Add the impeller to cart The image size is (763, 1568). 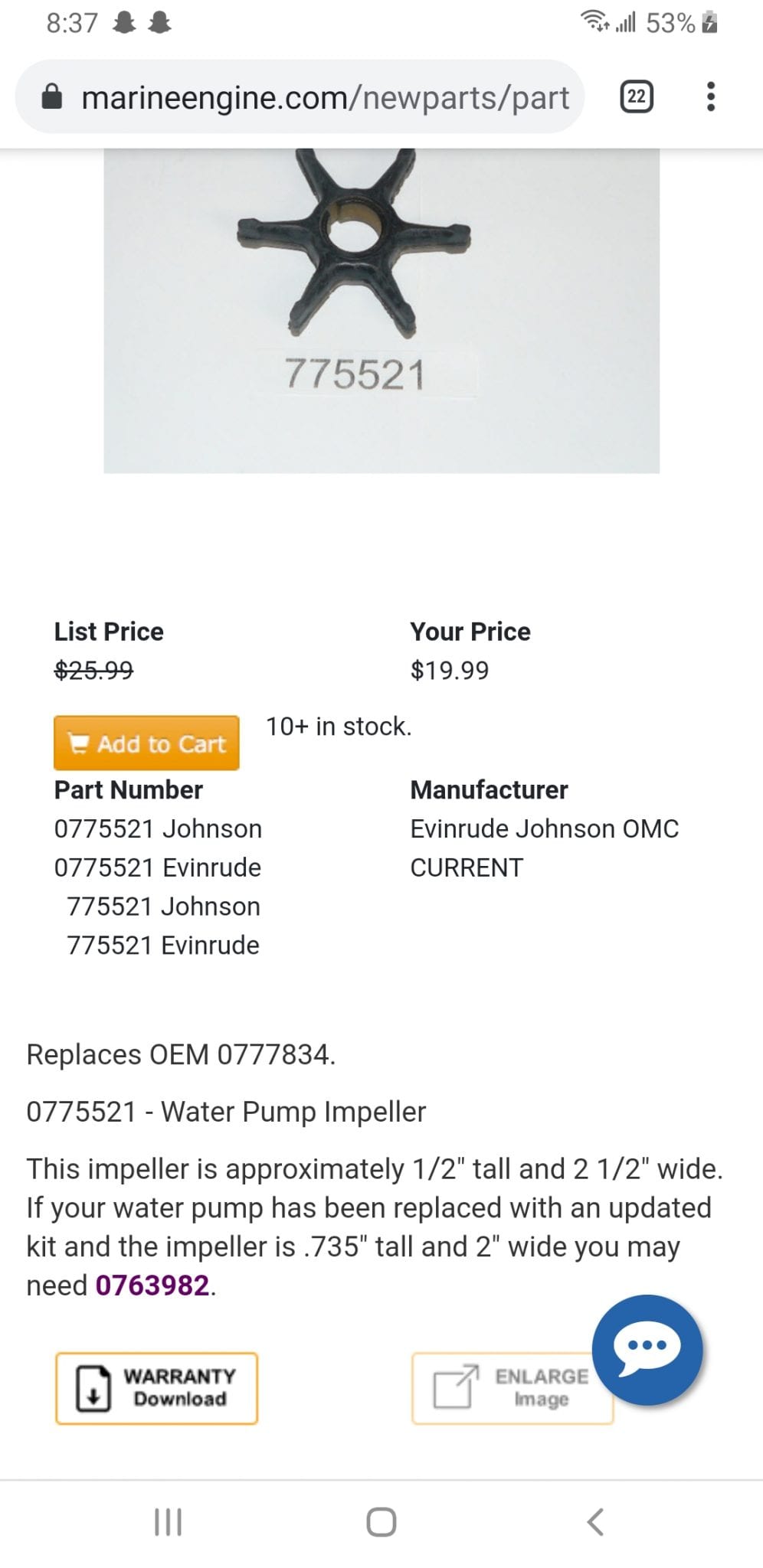coord(146,743)
